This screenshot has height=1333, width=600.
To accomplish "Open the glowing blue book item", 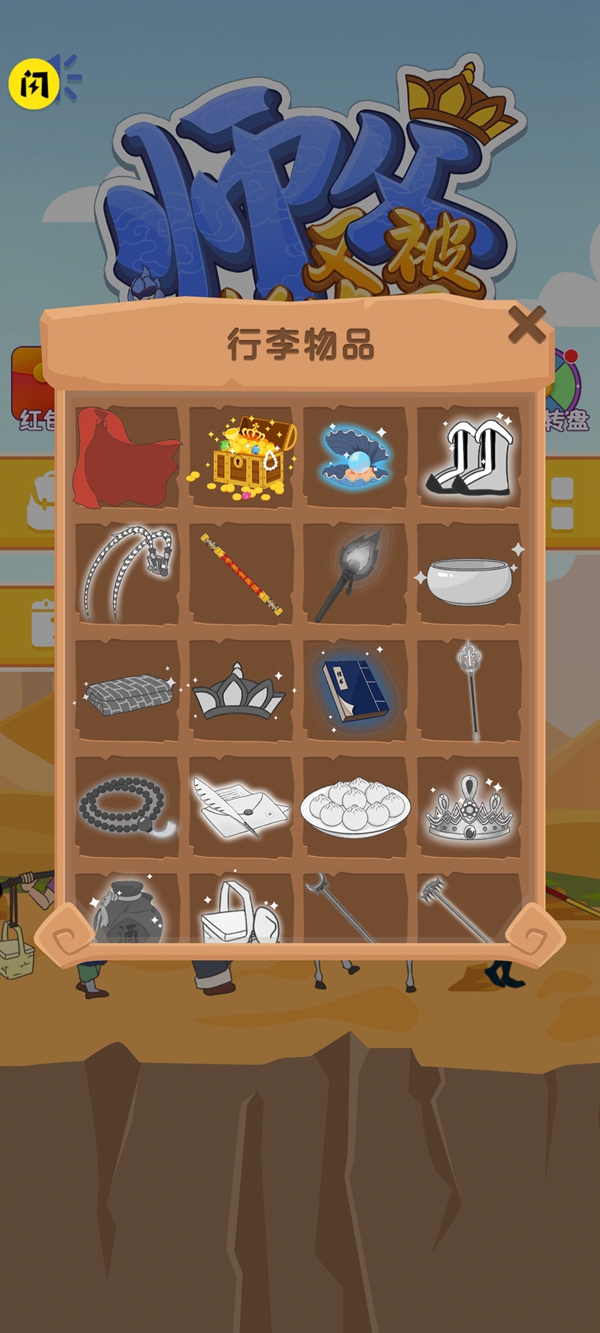I will tap(354, 690).
